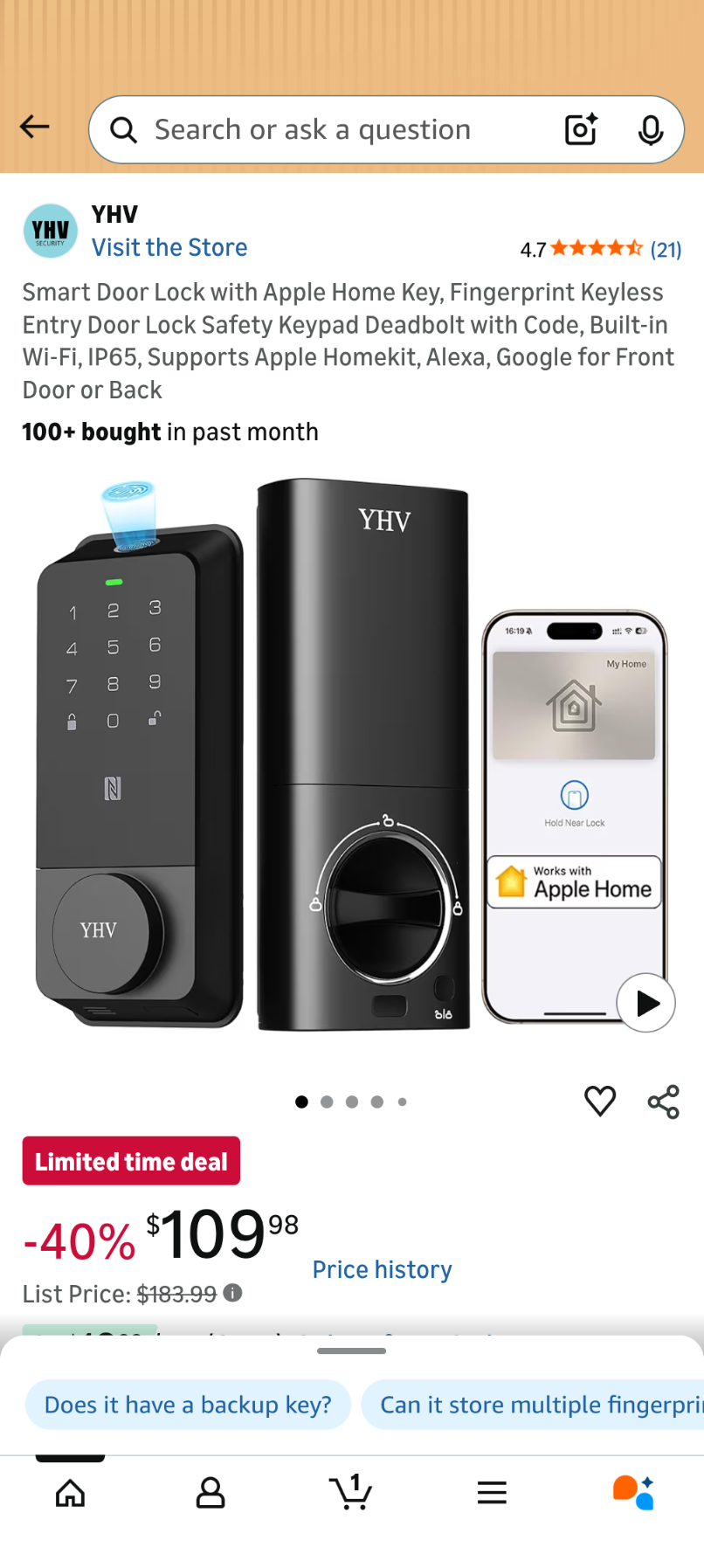This screenshot has height=1568, width=704.
Task: Open the hamburger menu tab
Action: coord(492,1494)
